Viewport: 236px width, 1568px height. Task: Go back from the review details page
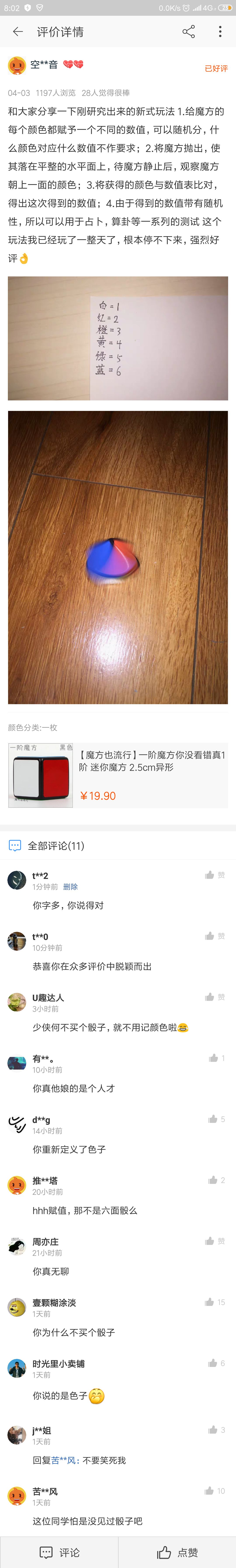[x=18, y=32]
